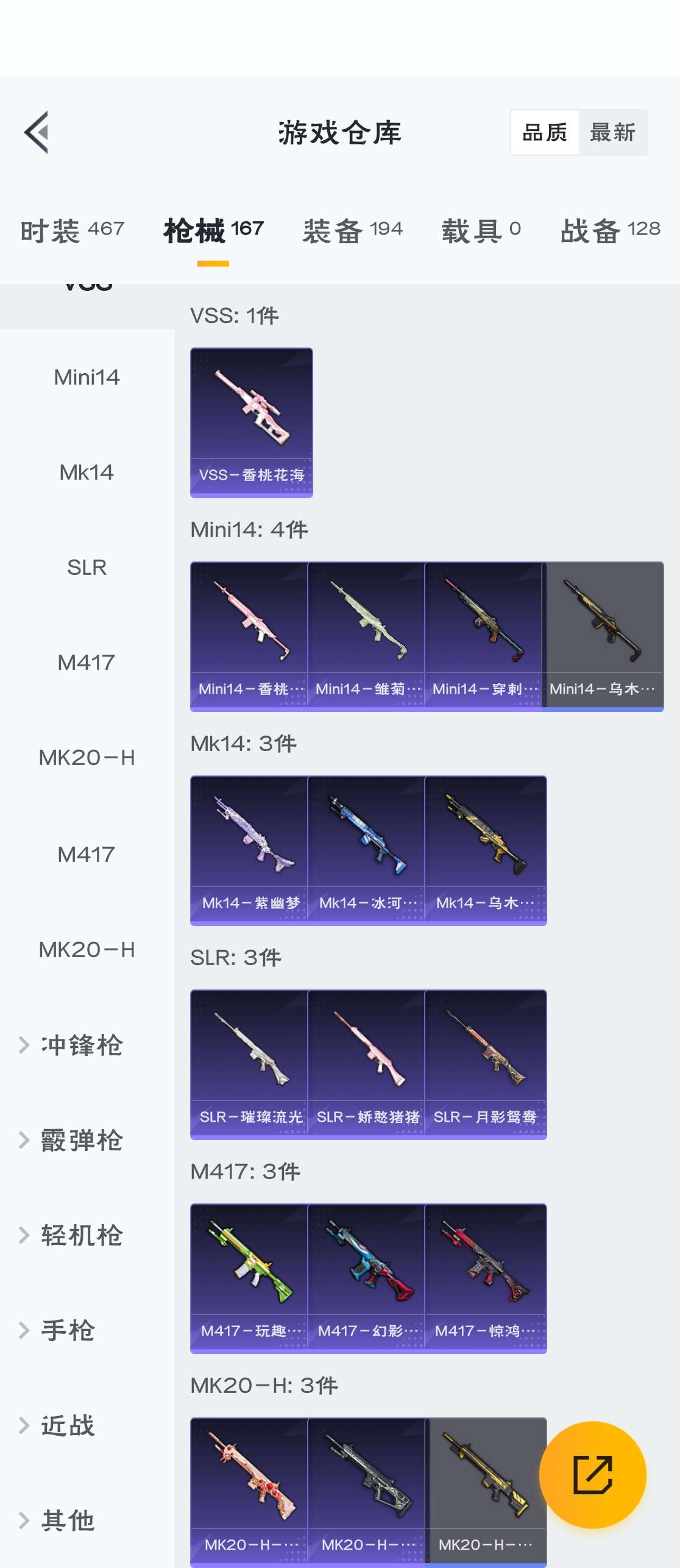Viewport: 680px width, 1568px height.
Task: Switch to the 载具 tab
Action: tap(481, 230)
